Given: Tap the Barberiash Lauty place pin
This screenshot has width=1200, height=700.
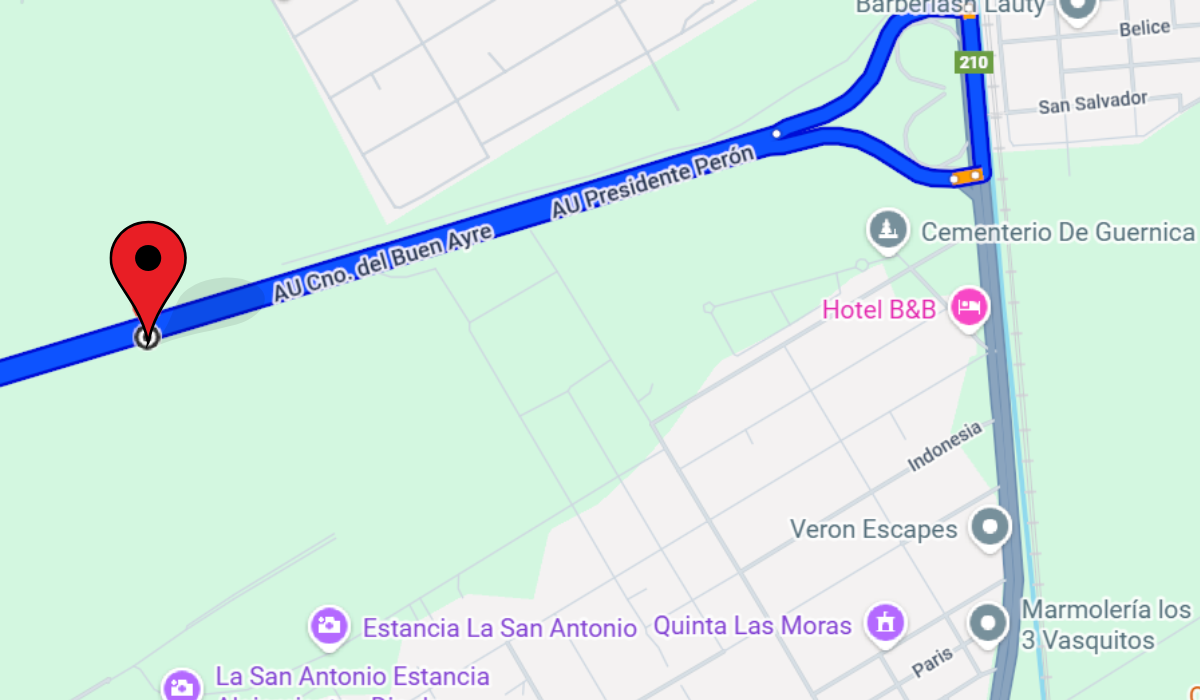Looking at the screenshot, I should click(1077, 8).
